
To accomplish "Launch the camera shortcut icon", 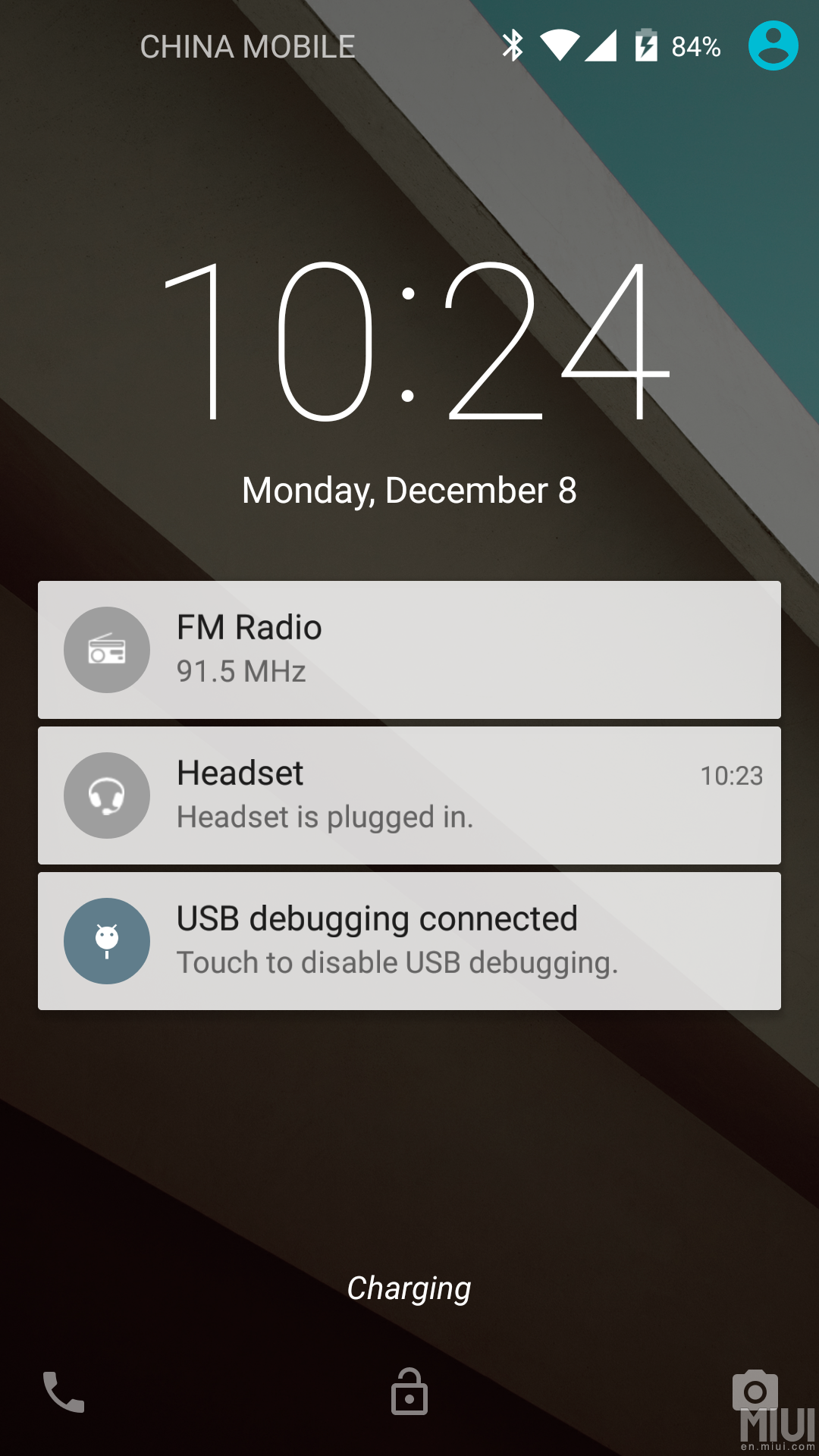I will tap(755, 1391).
